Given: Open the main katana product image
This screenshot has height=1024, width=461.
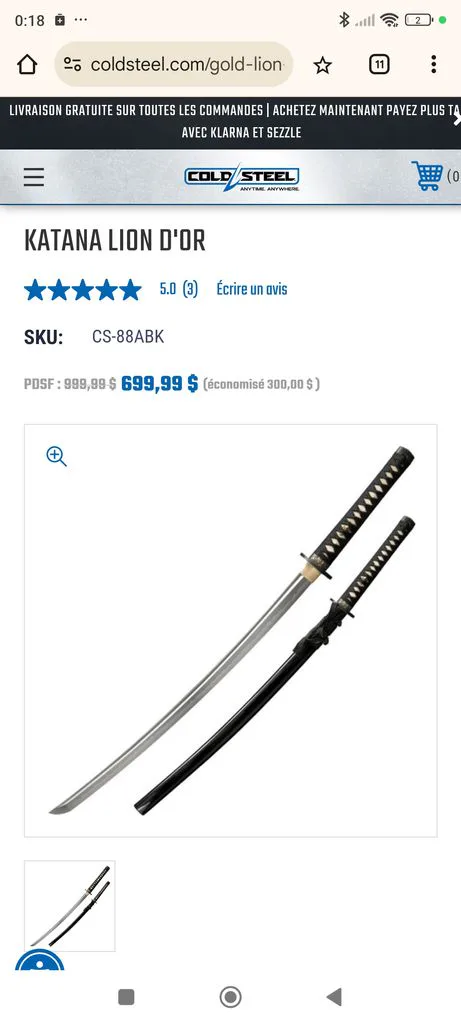Looking at the screenshot, I should coord(230,631).
